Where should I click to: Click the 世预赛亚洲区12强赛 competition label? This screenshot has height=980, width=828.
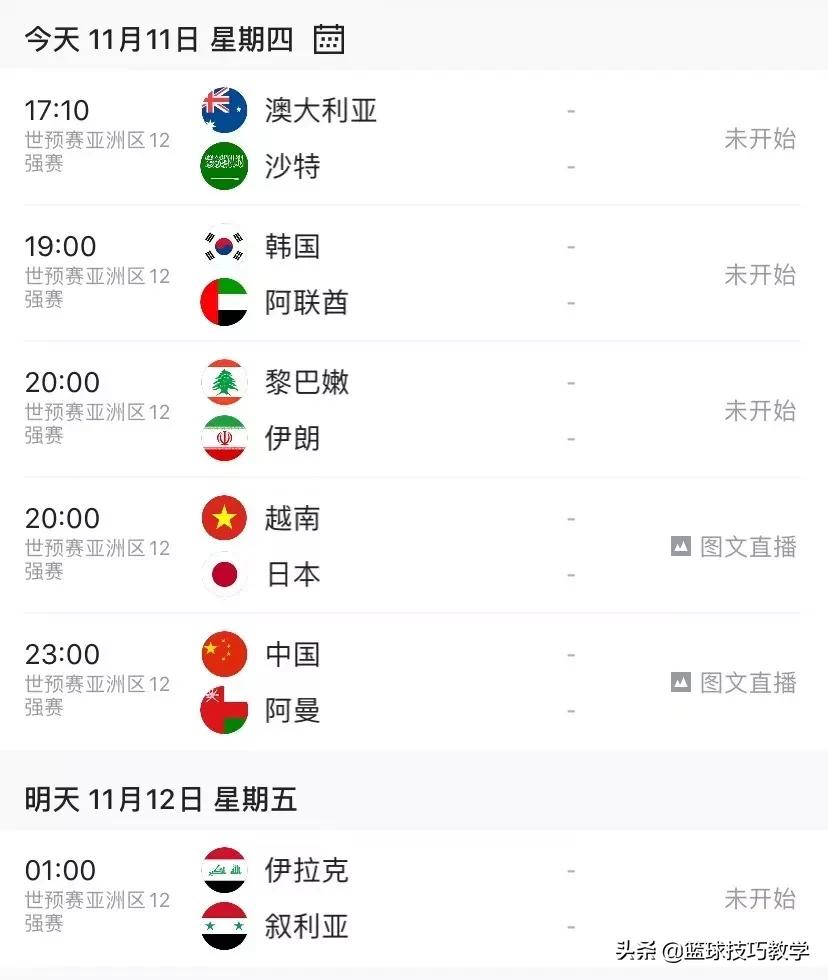click(x=96, y=140)
